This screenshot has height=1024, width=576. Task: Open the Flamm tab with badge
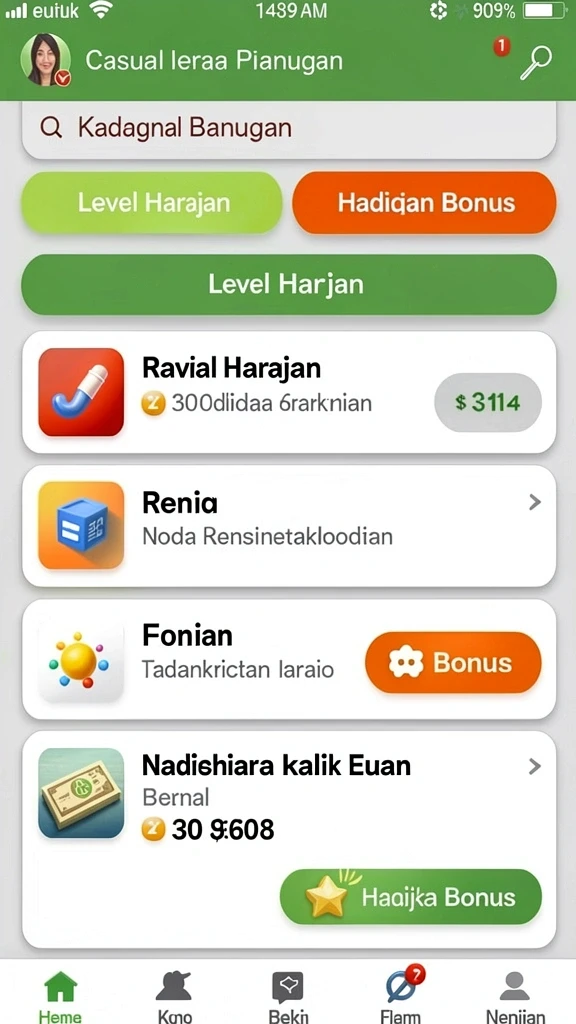coord(402,995)
